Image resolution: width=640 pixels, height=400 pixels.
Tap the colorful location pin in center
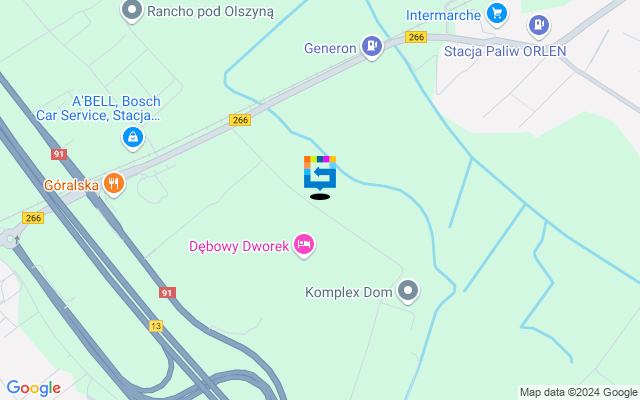point(320,173)
